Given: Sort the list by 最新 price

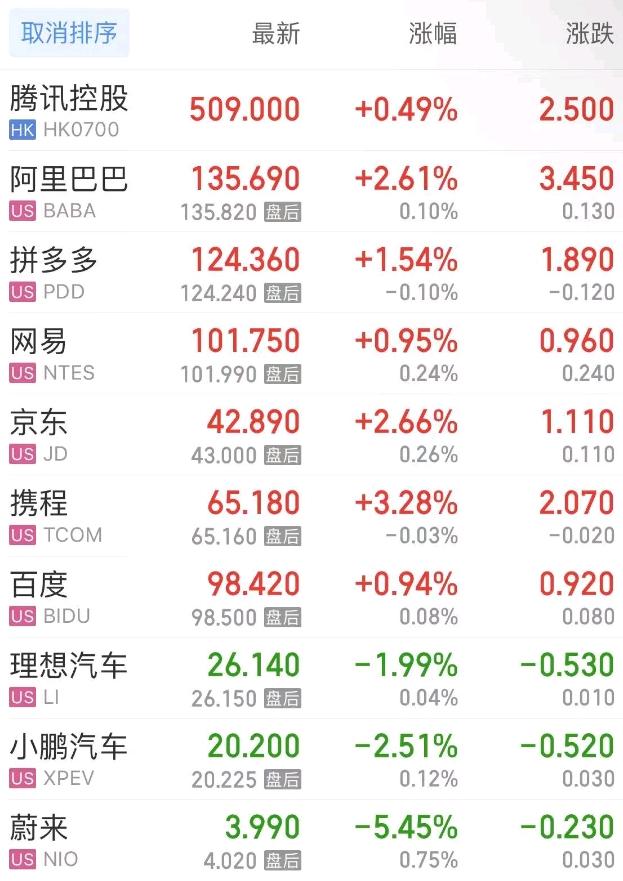Looking at the screenshot, I should pos(275,33).
